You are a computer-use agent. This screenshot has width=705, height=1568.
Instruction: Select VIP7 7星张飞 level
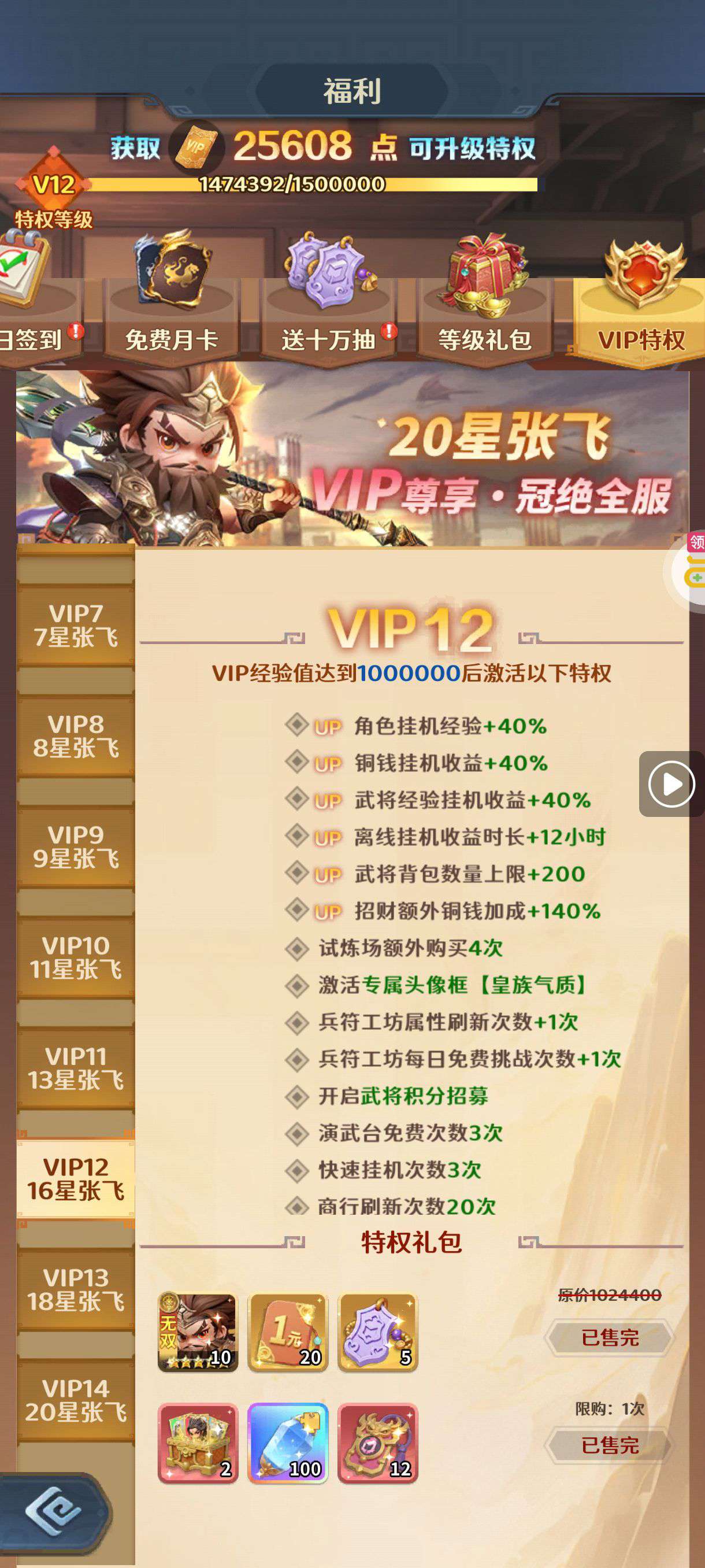point(76,626)
